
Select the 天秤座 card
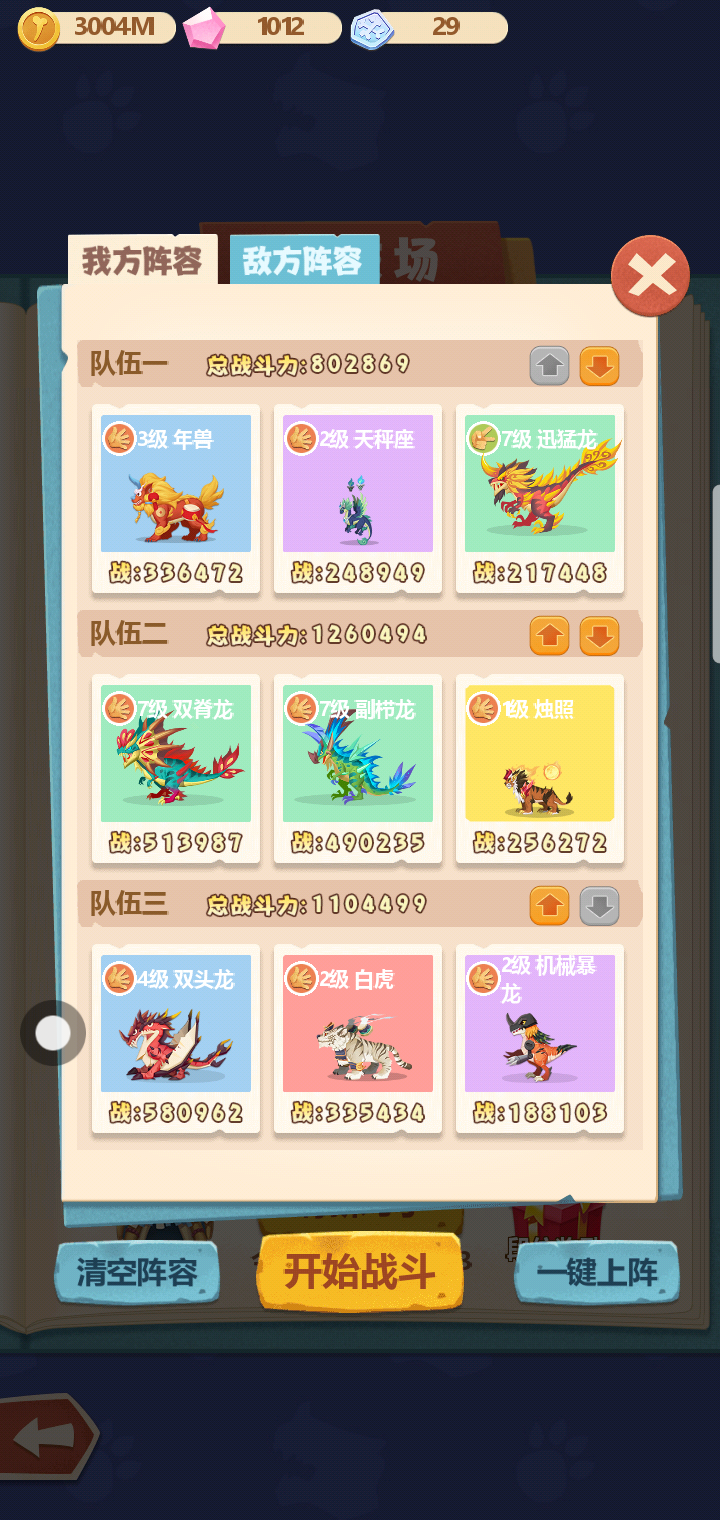(358, 497)
